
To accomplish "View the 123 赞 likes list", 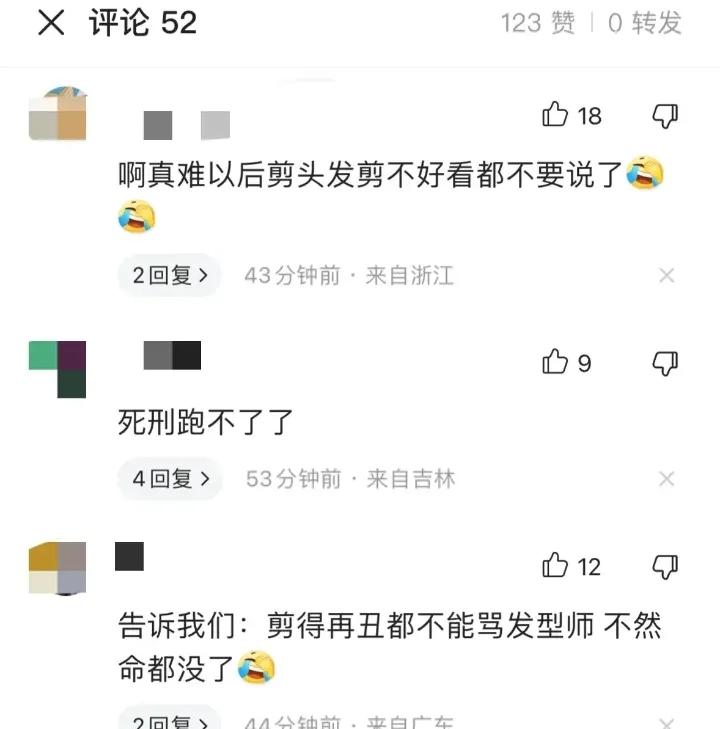I will pyautogui.click(x=538, y=23).
